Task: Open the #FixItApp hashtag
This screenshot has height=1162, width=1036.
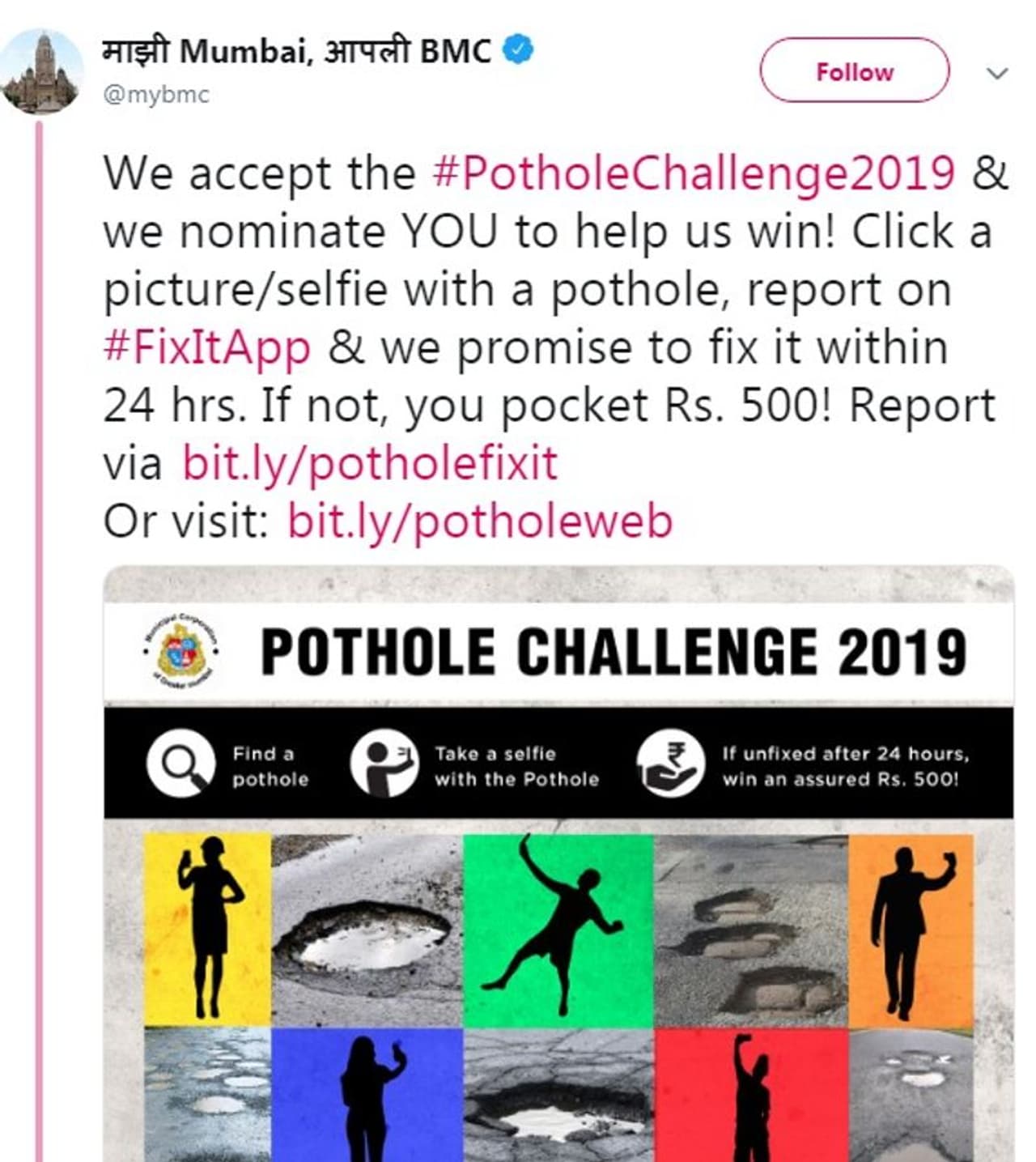Action: 207,347
